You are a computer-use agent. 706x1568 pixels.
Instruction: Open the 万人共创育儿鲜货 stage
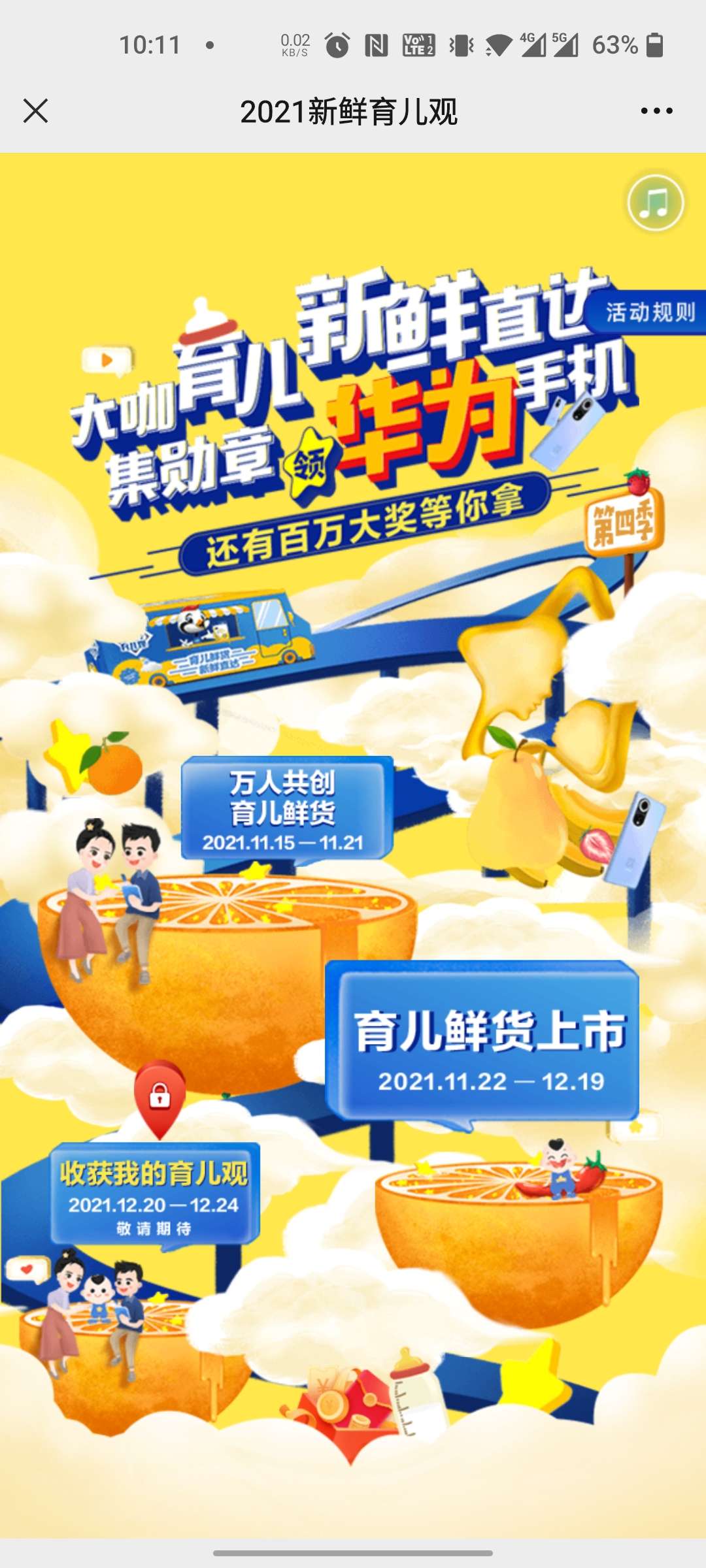(286, 808)
